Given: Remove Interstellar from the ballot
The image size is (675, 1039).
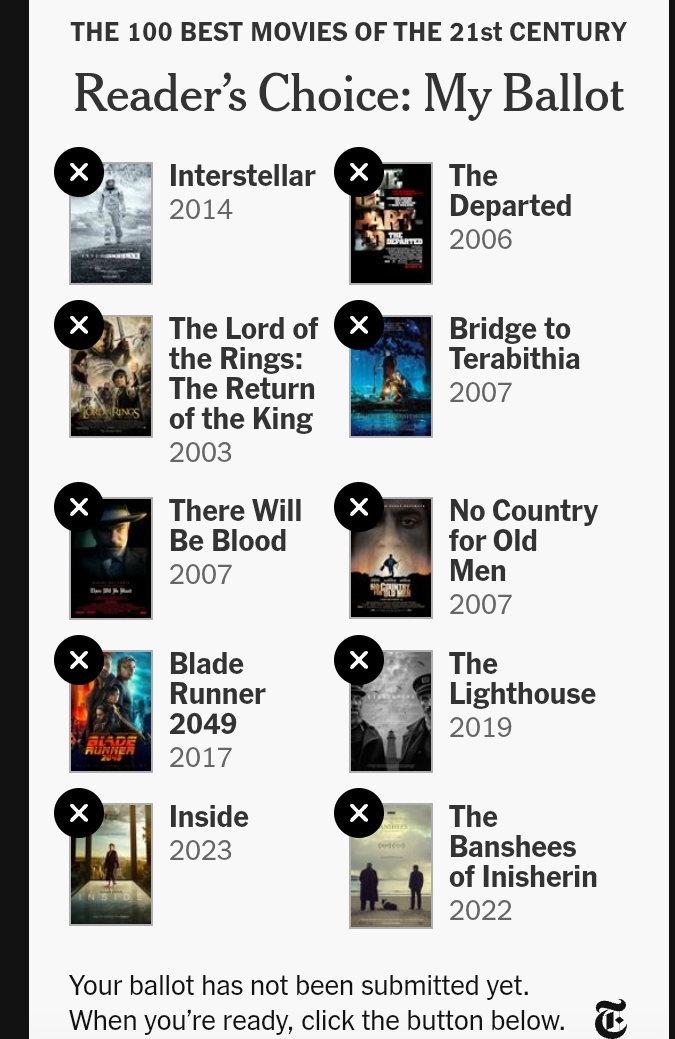Looking at the screenshot, I should coord(79,172).
